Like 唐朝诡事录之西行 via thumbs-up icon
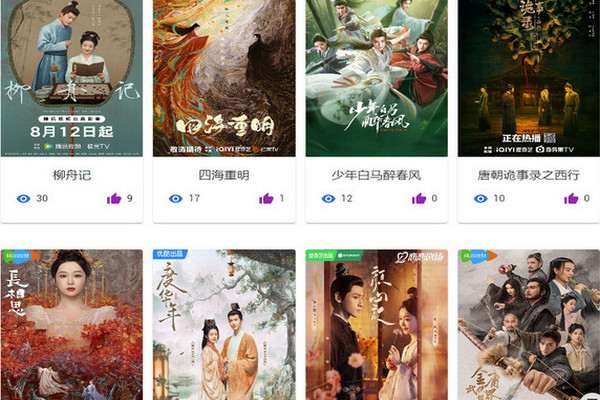The height and width of the screenshot is (400, 600). point(571,199)
